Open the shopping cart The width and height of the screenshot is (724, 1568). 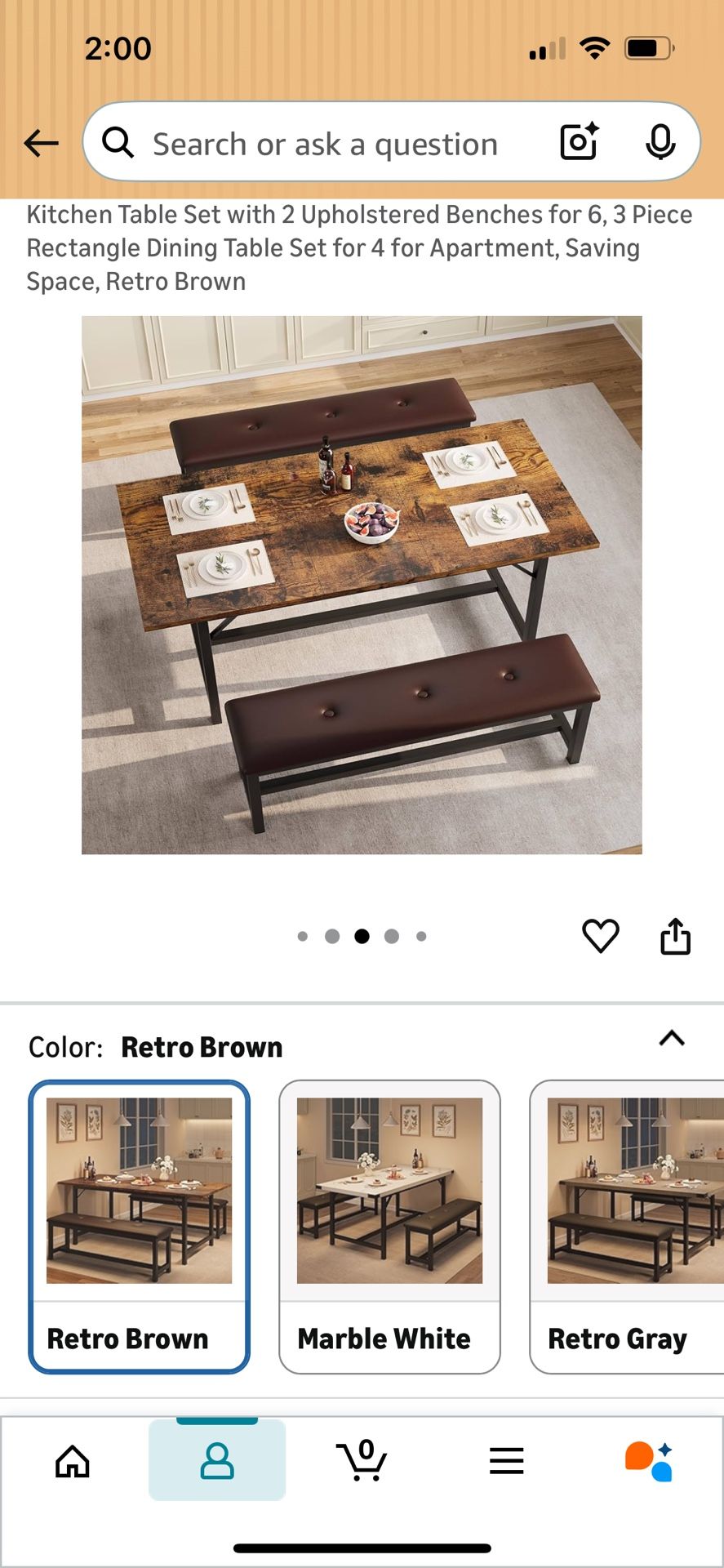(x=362, y=1461)
